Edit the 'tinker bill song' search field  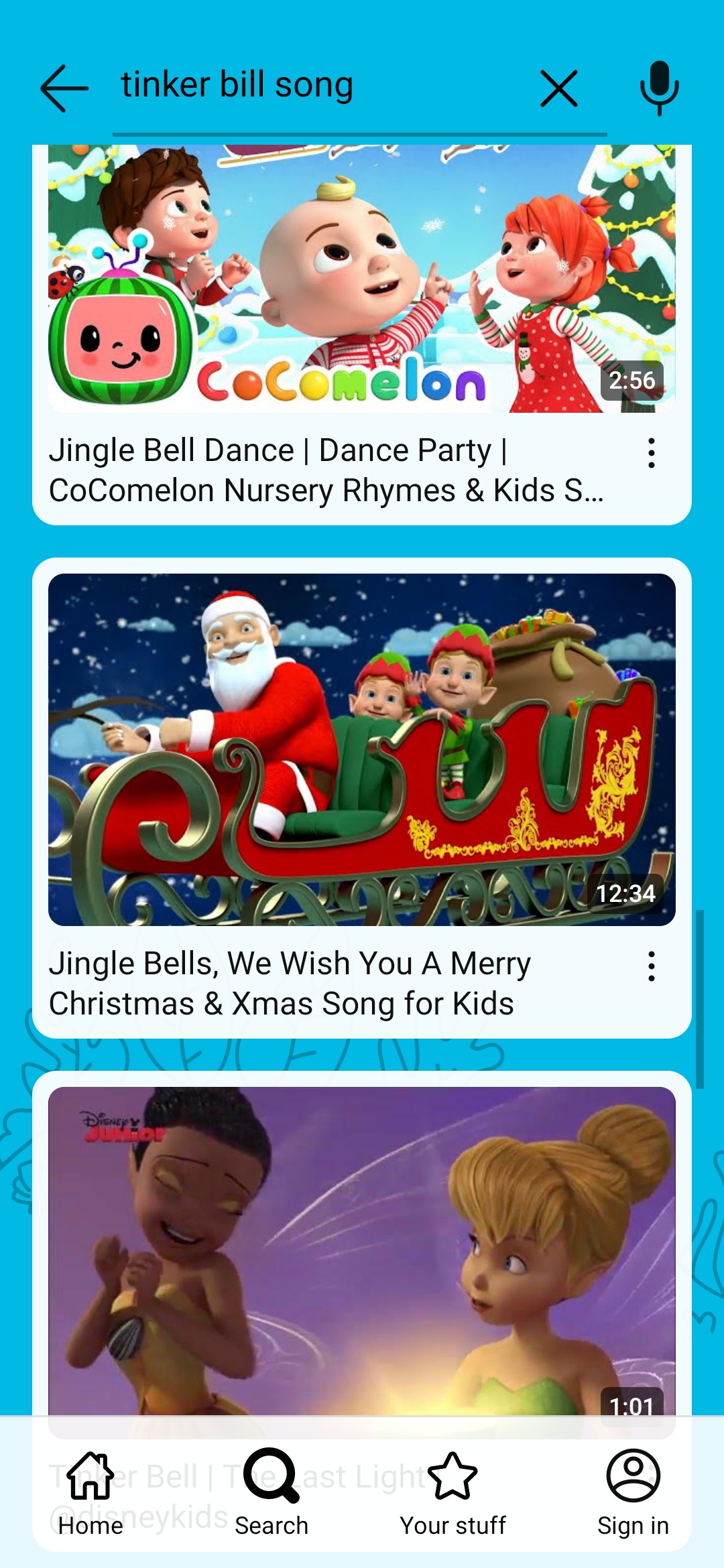click(x=322, y=86)
